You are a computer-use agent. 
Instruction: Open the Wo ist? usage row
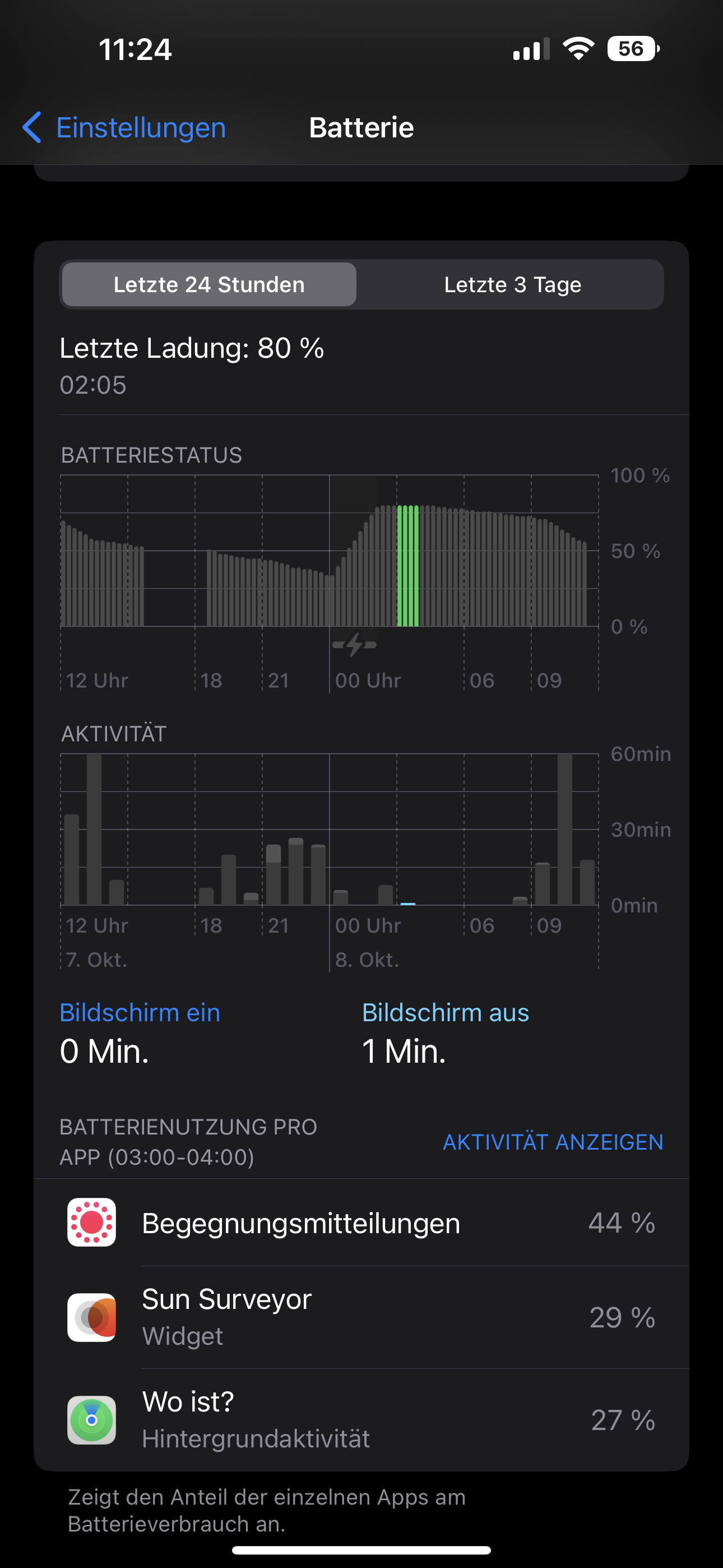tap(361, 1419)
